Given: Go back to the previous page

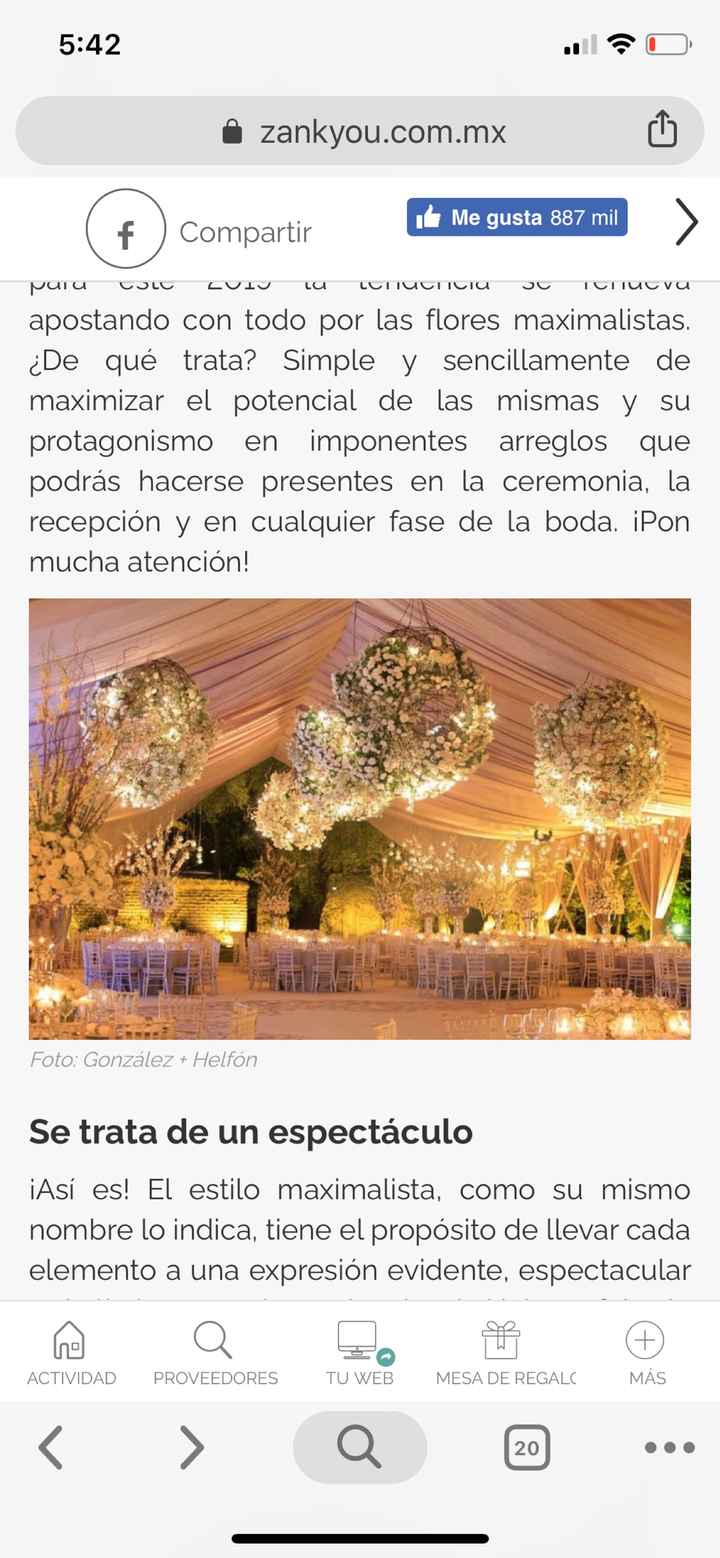Looking at the screenshot, I should click(51, 1447).
